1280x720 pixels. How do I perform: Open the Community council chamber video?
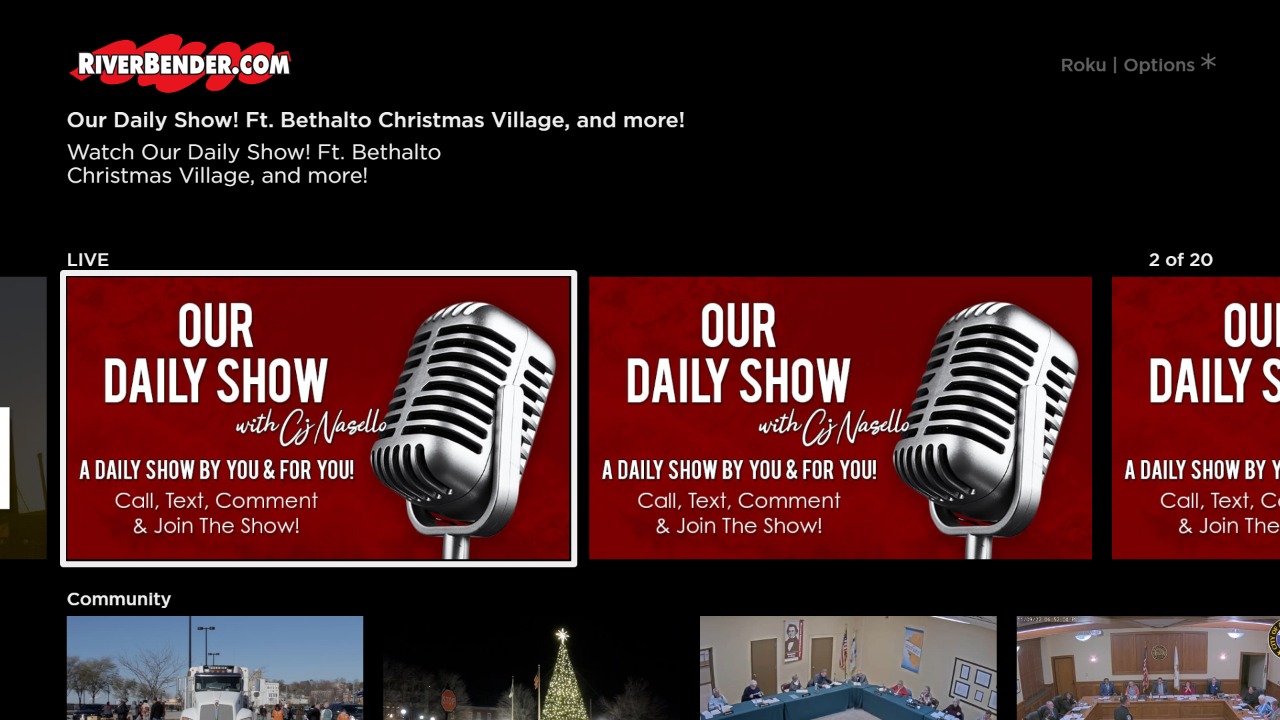[1148, 667]
